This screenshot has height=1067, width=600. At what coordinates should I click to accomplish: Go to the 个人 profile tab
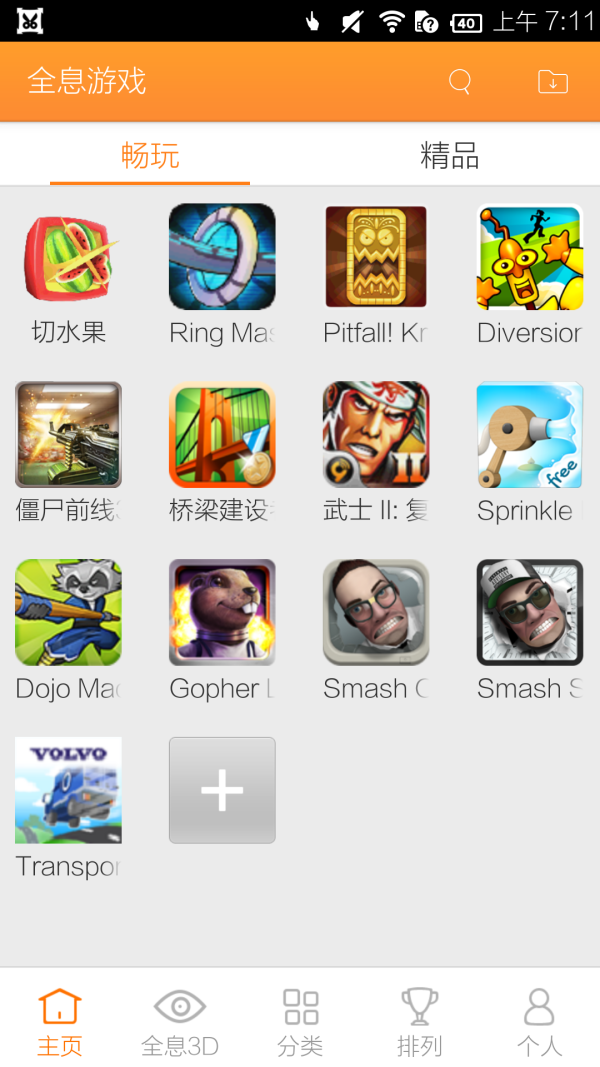click(x=539, y=1021)
